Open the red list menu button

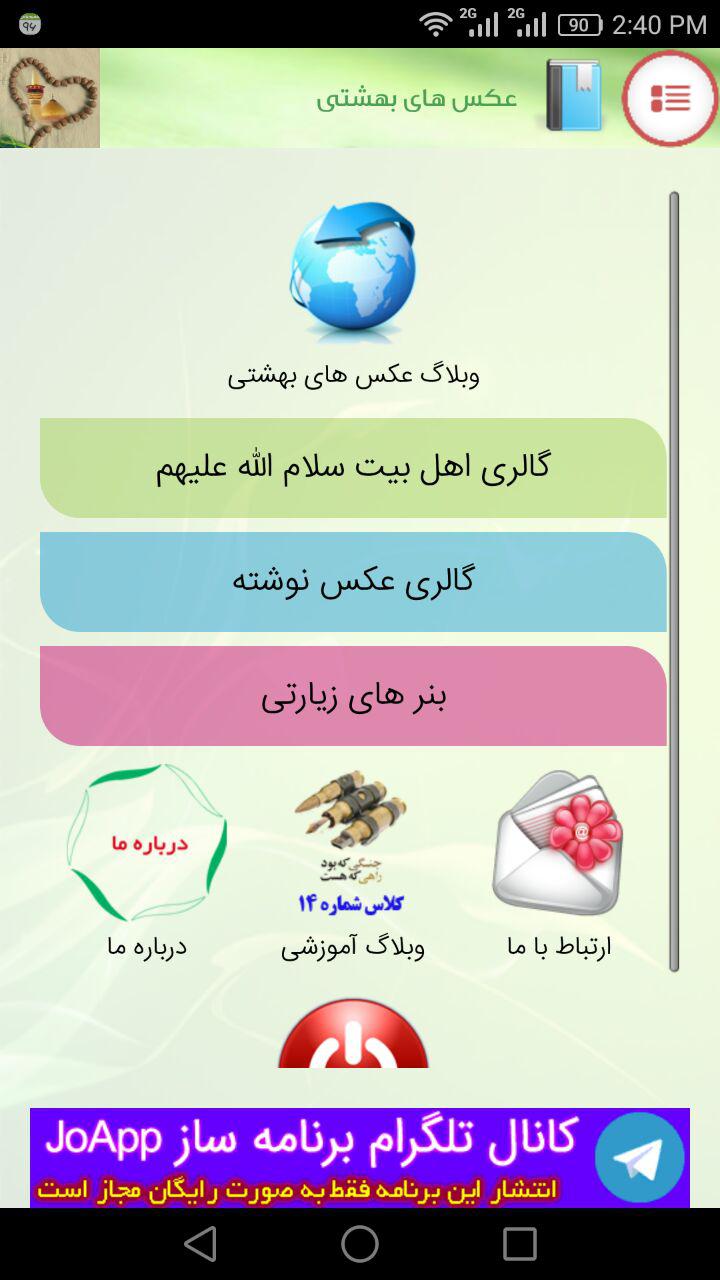(x=670, y=98)
